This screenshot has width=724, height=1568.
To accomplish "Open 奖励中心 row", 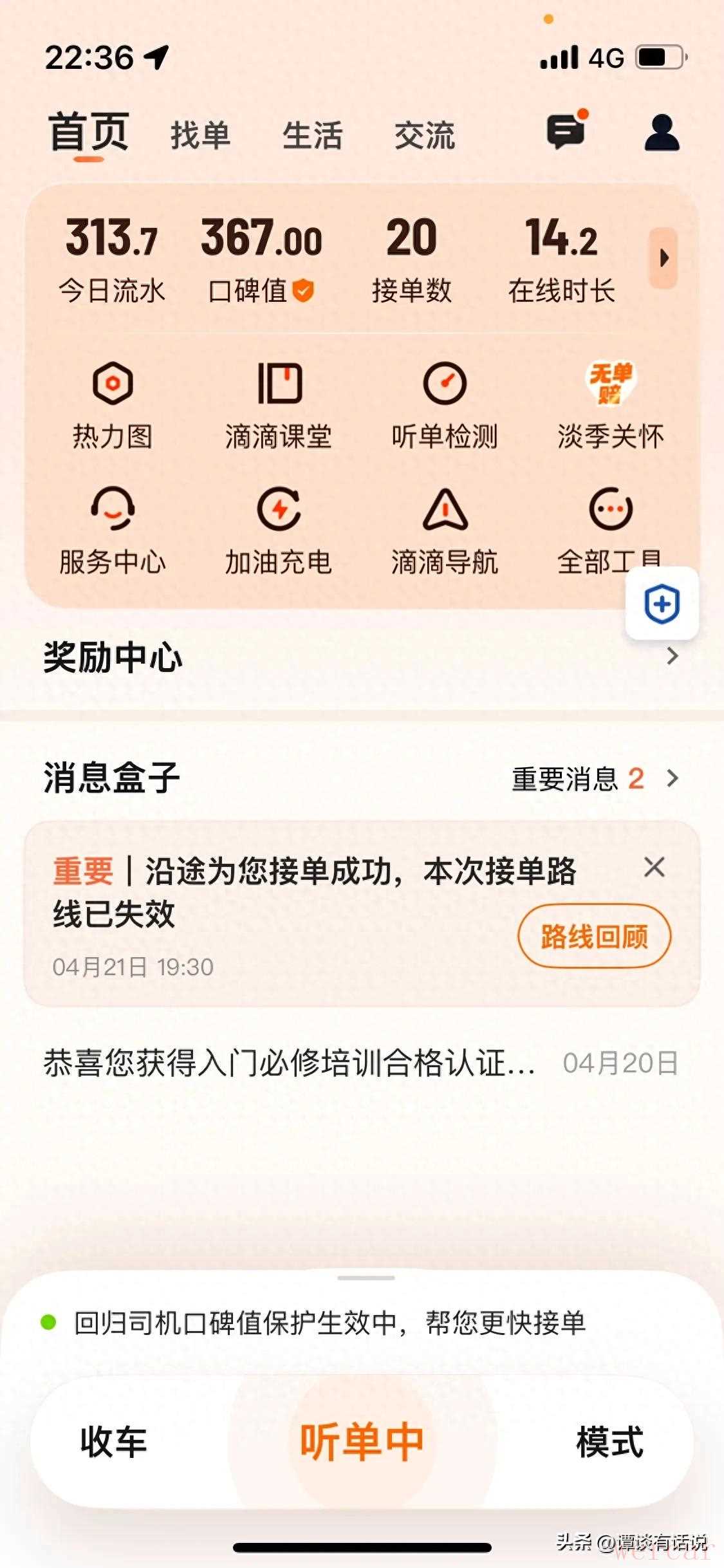I will pyautogui.click(x=360, y=657).
